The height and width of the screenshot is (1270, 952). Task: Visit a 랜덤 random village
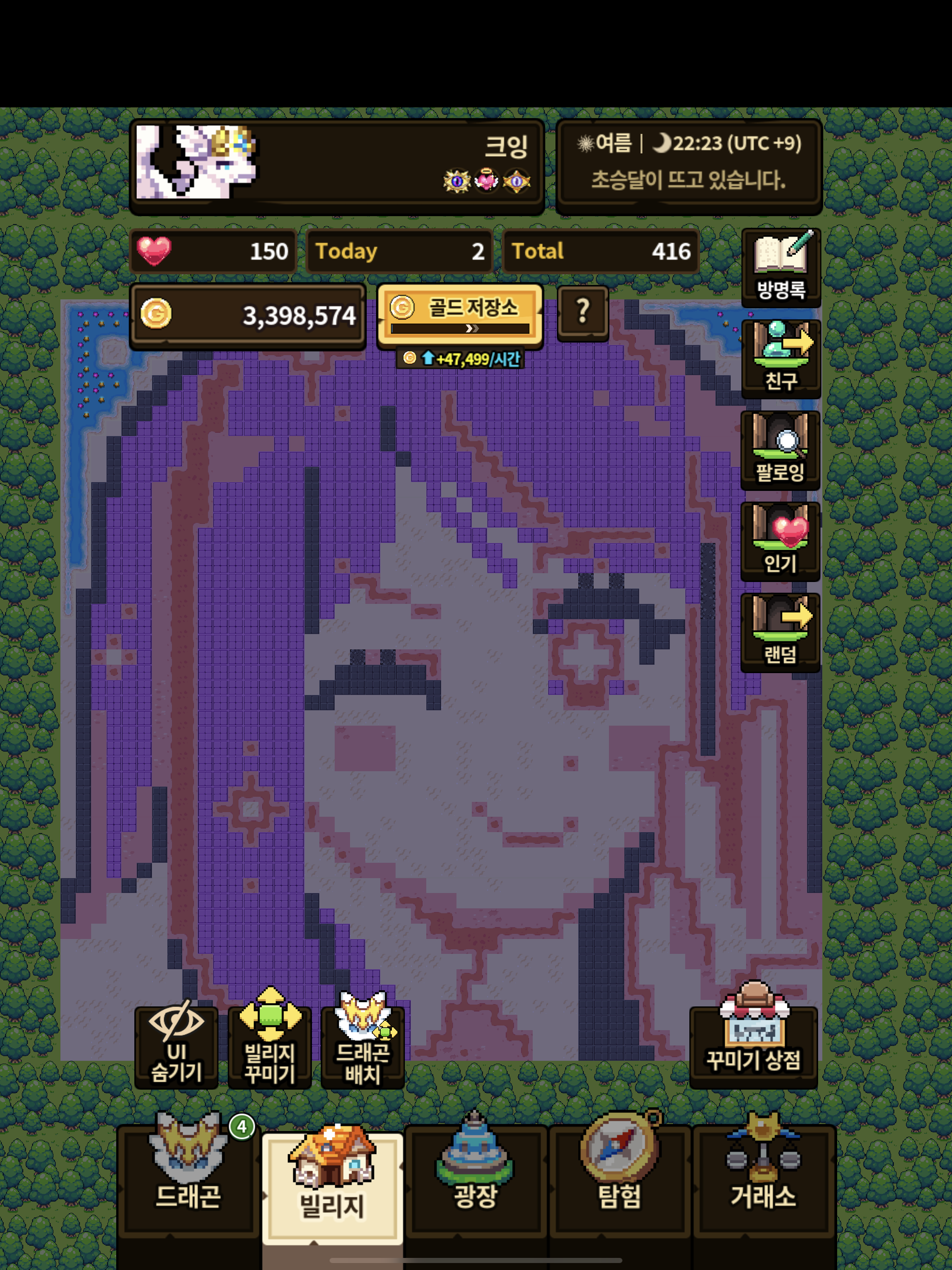click(780, 632)
